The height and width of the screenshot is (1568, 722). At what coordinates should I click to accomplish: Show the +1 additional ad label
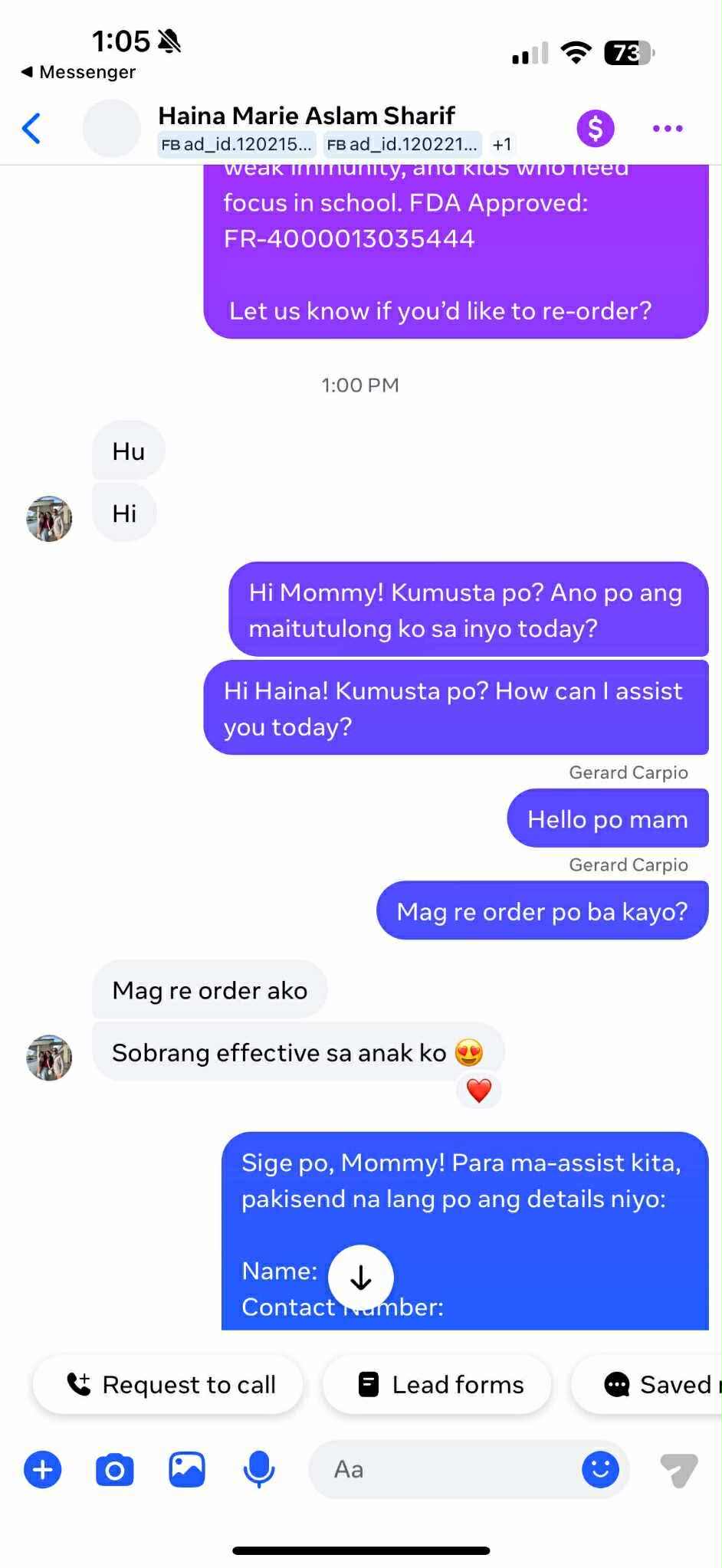coord(502,144)
